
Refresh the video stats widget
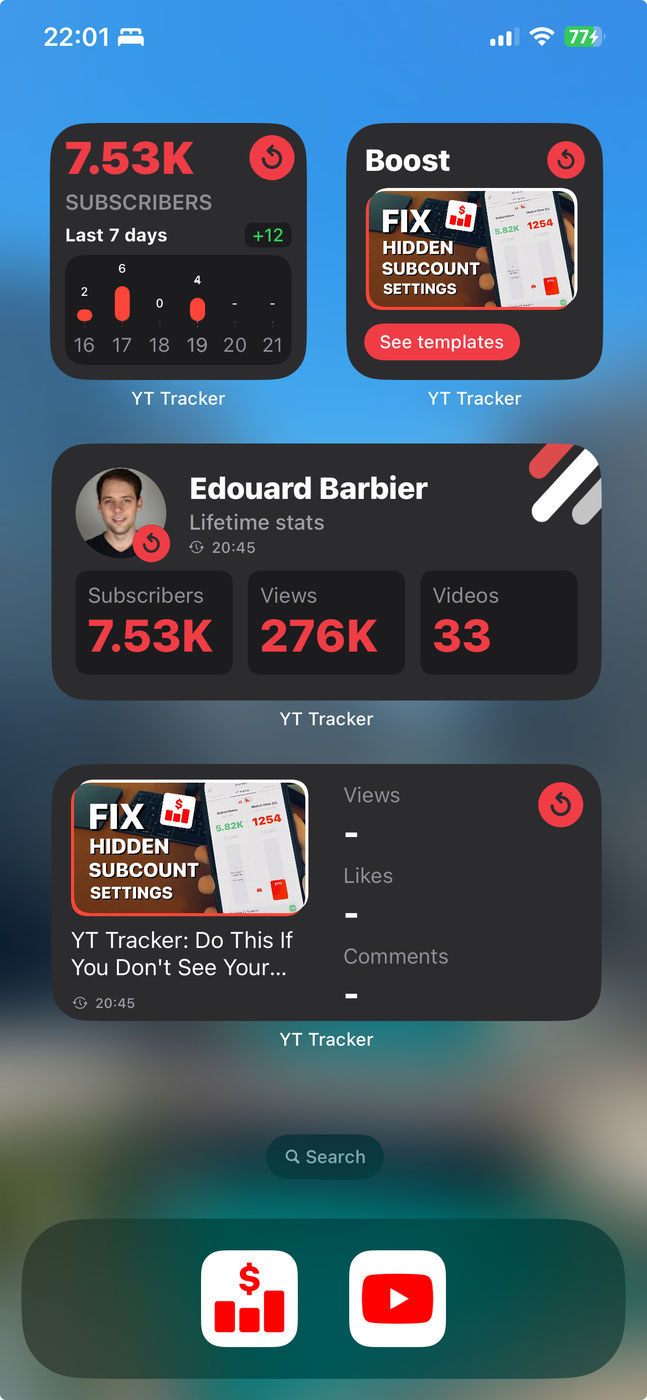[x=560, y=805]
